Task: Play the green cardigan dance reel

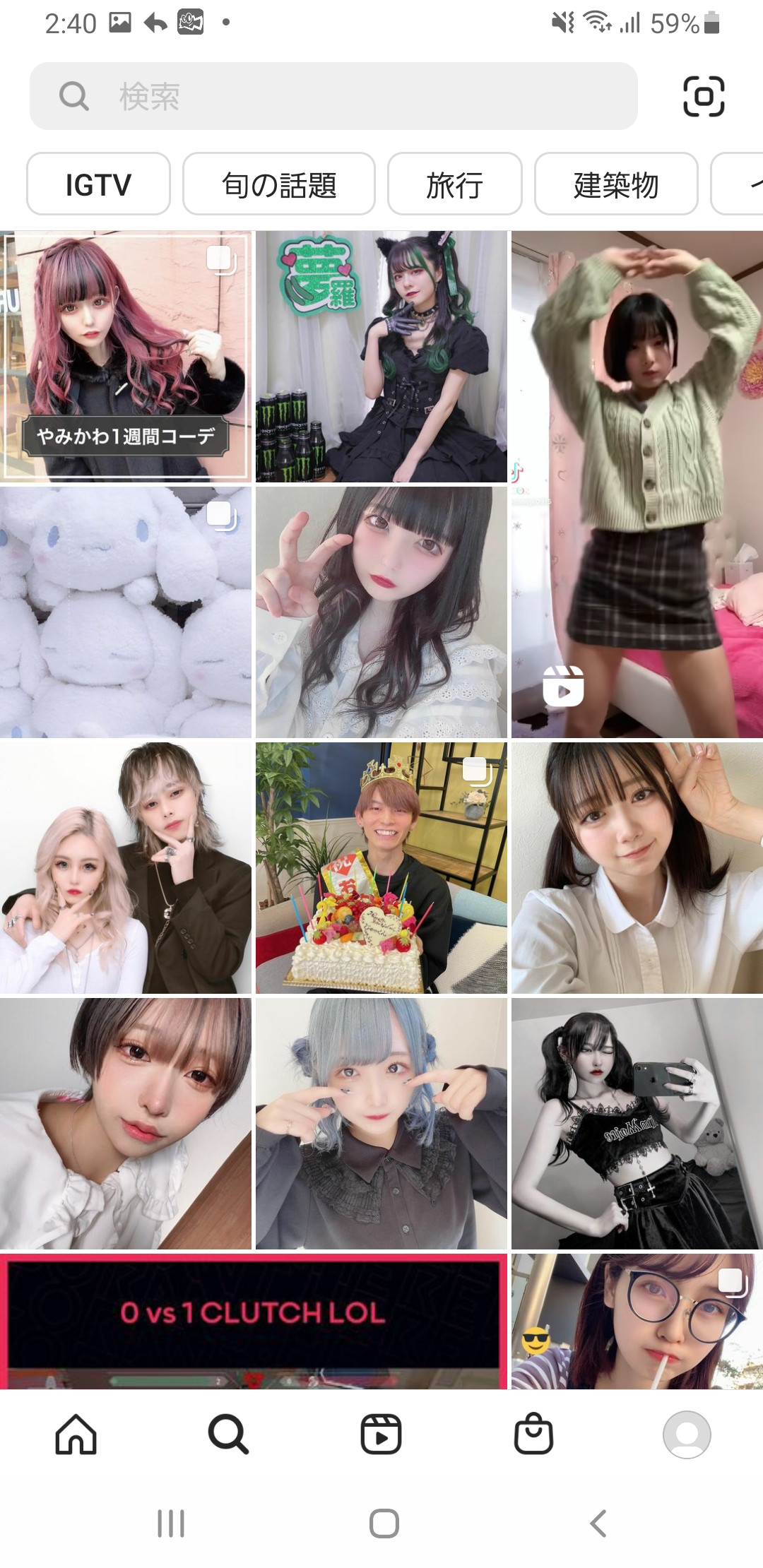Action: pos(637,485)
